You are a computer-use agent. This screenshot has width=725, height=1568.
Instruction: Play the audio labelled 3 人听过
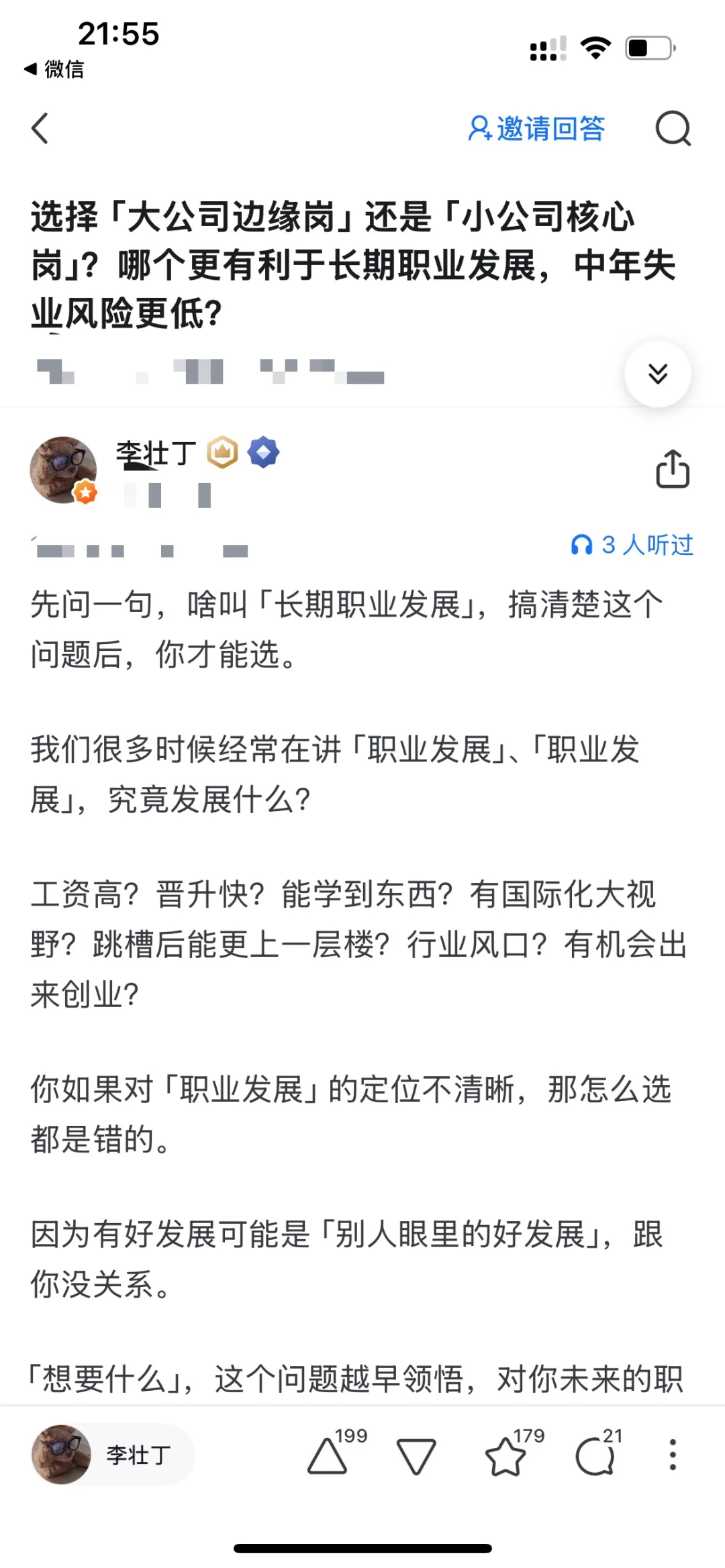click(x=632, y=545)
